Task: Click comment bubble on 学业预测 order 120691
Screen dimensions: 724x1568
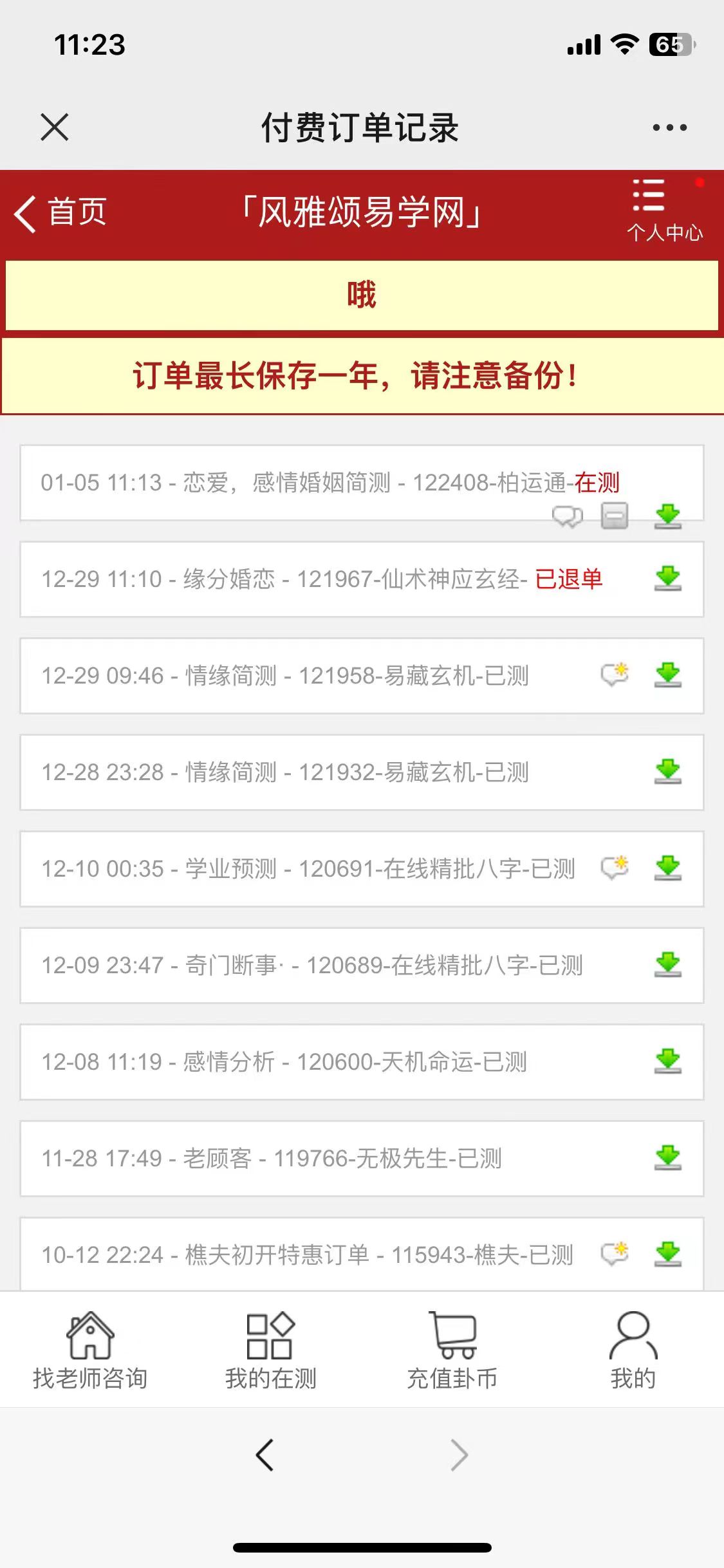Action: point(615,868)
